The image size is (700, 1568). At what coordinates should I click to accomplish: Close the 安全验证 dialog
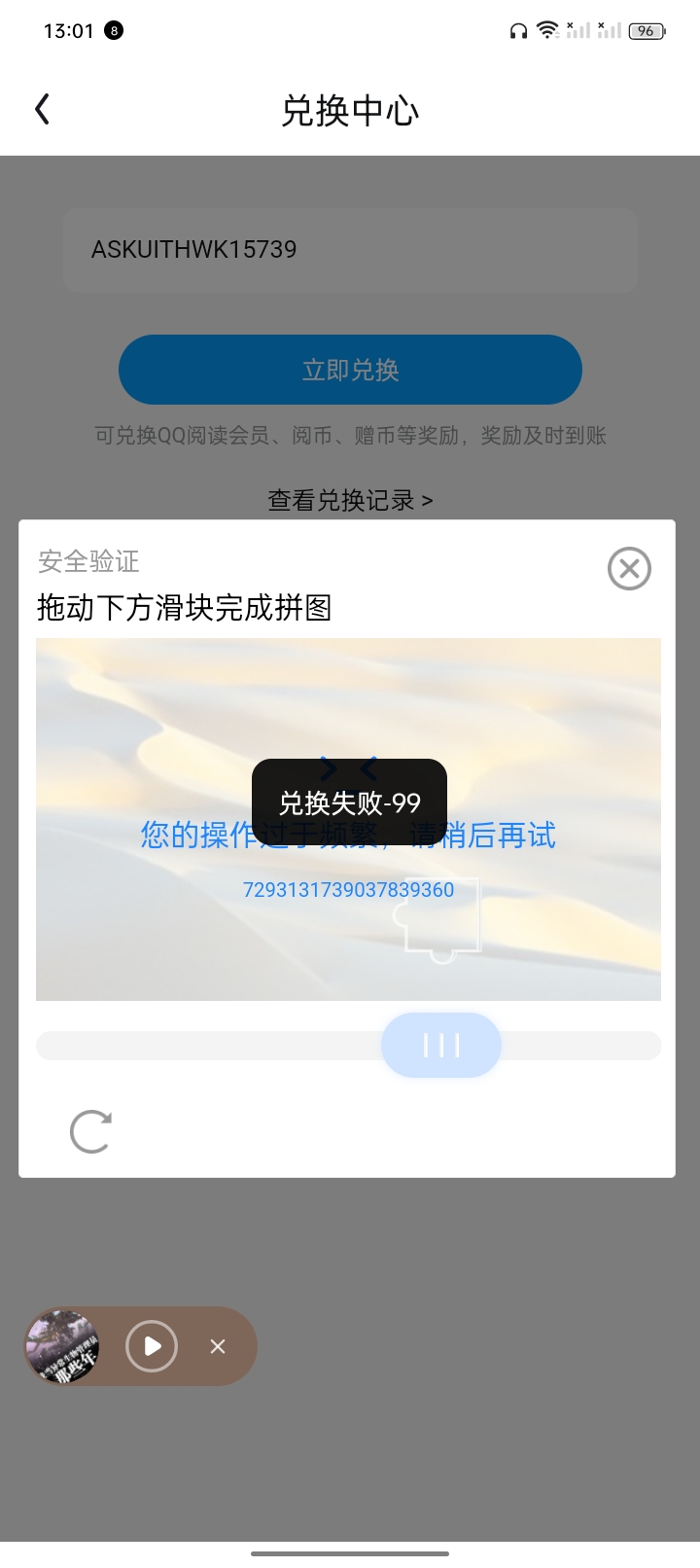pyautogui.click(x=629, y=568)
